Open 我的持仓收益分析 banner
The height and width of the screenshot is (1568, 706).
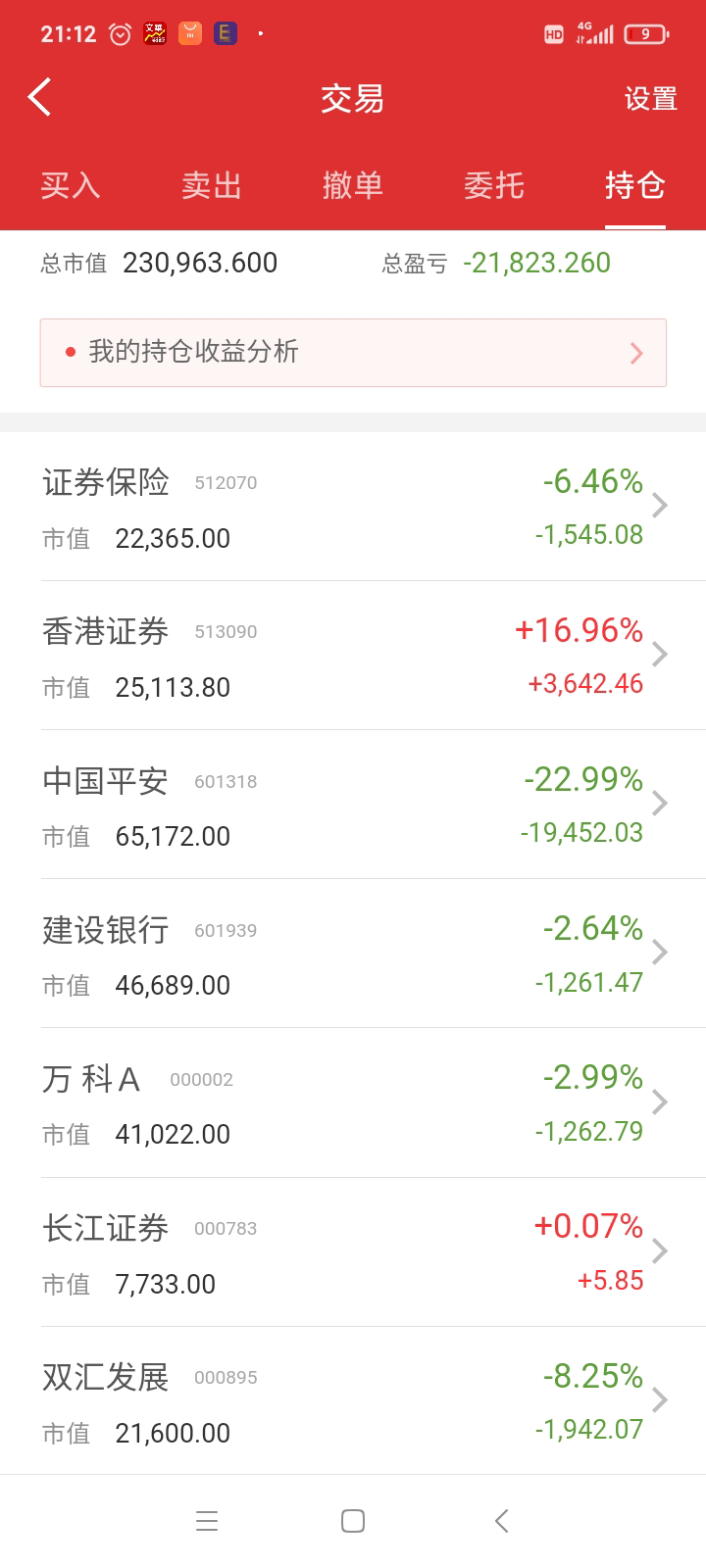coord(353,353)
